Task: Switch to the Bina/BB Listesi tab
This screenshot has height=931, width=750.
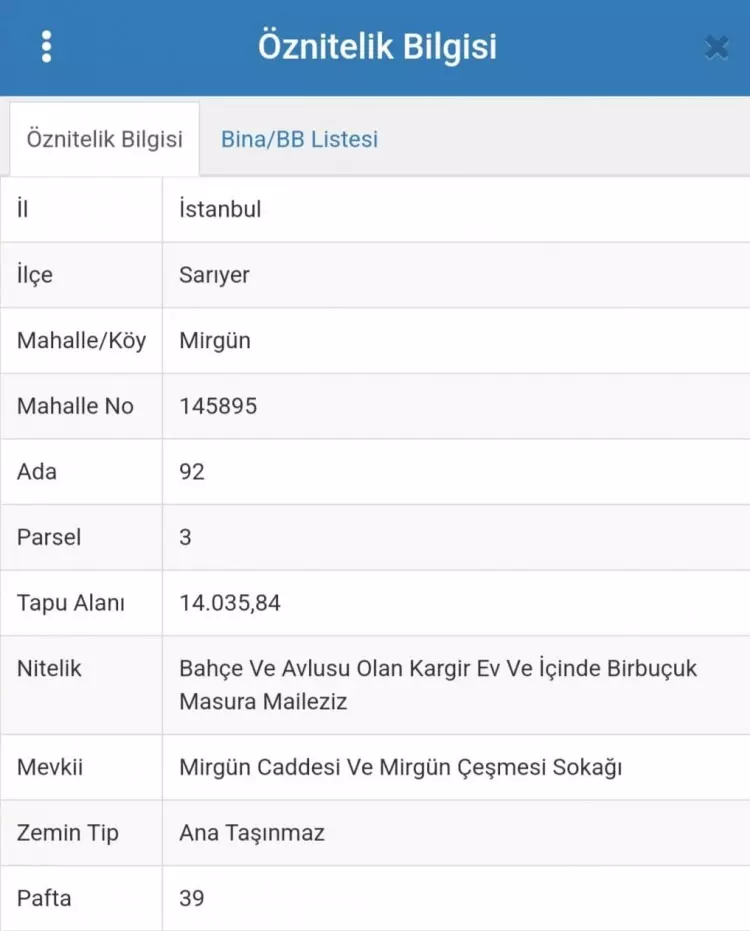Action: (x=298, y=139)
